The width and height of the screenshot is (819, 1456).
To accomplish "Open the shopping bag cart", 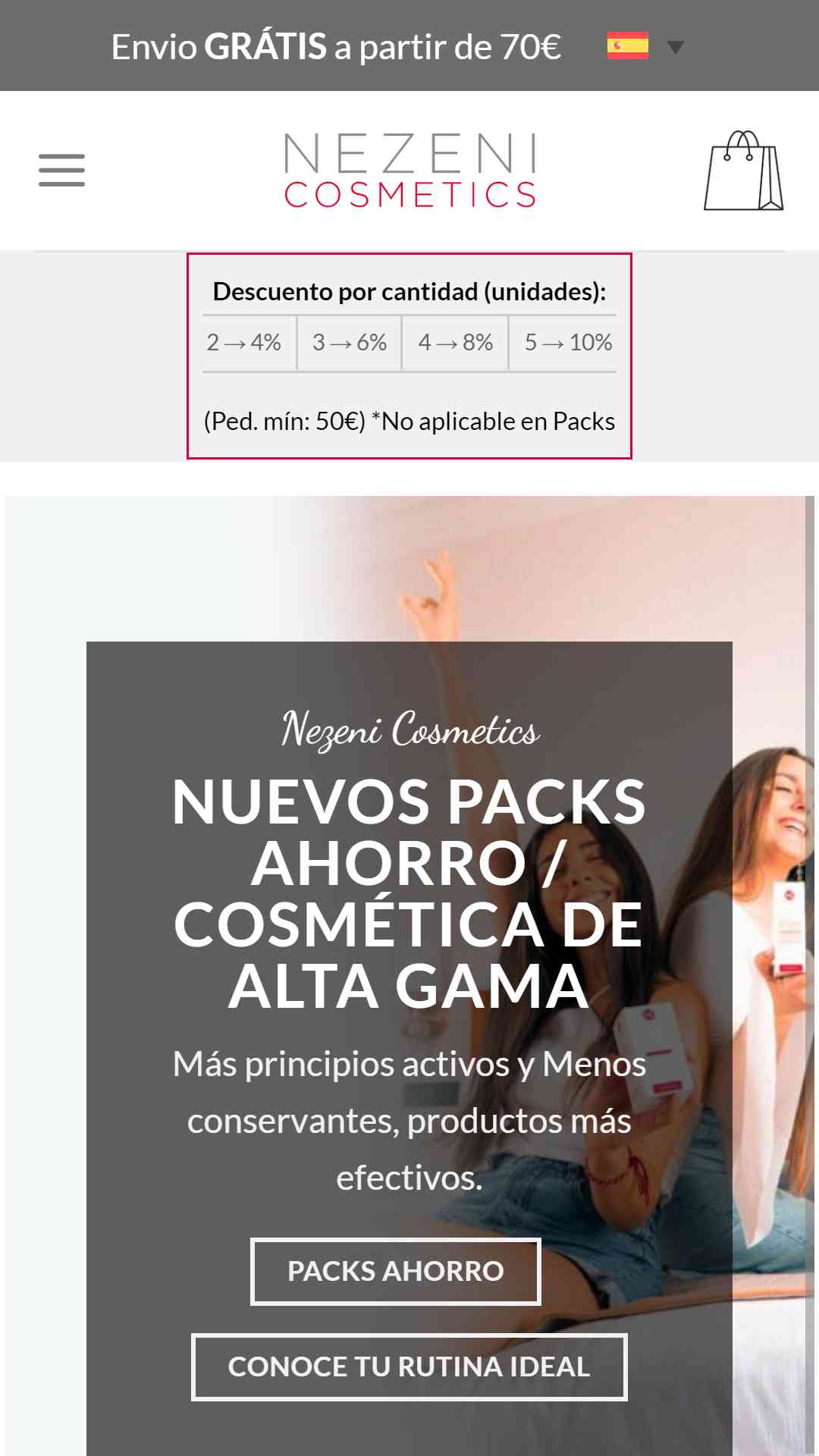I will point(743,171).
